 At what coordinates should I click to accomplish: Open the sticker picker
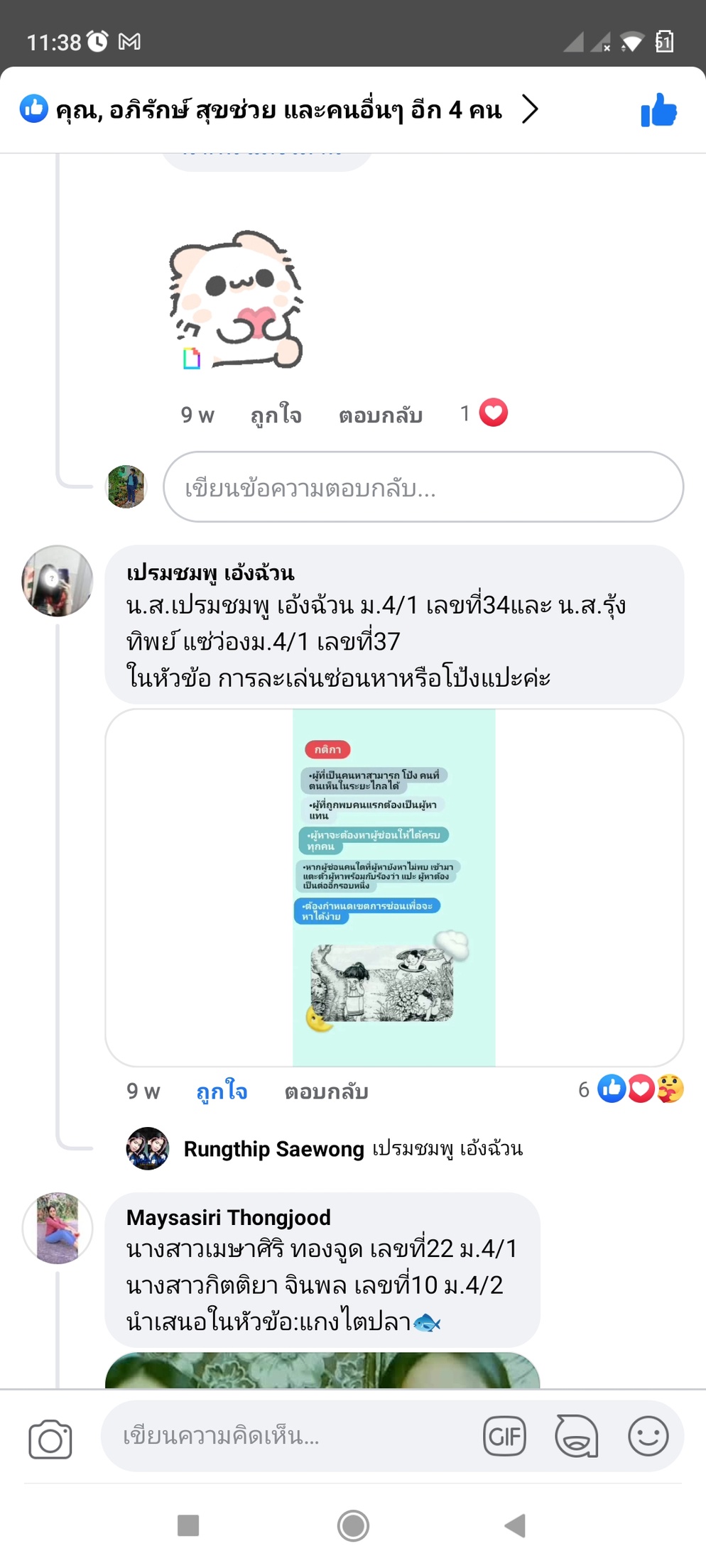click(x=576, y=1437)
